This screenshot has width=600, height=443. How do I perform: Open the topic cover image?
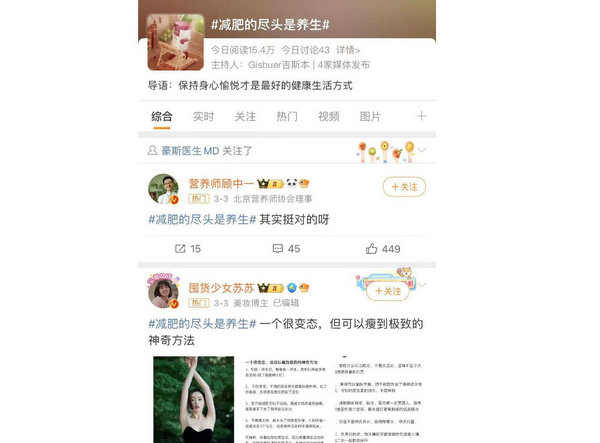[174, 42]
